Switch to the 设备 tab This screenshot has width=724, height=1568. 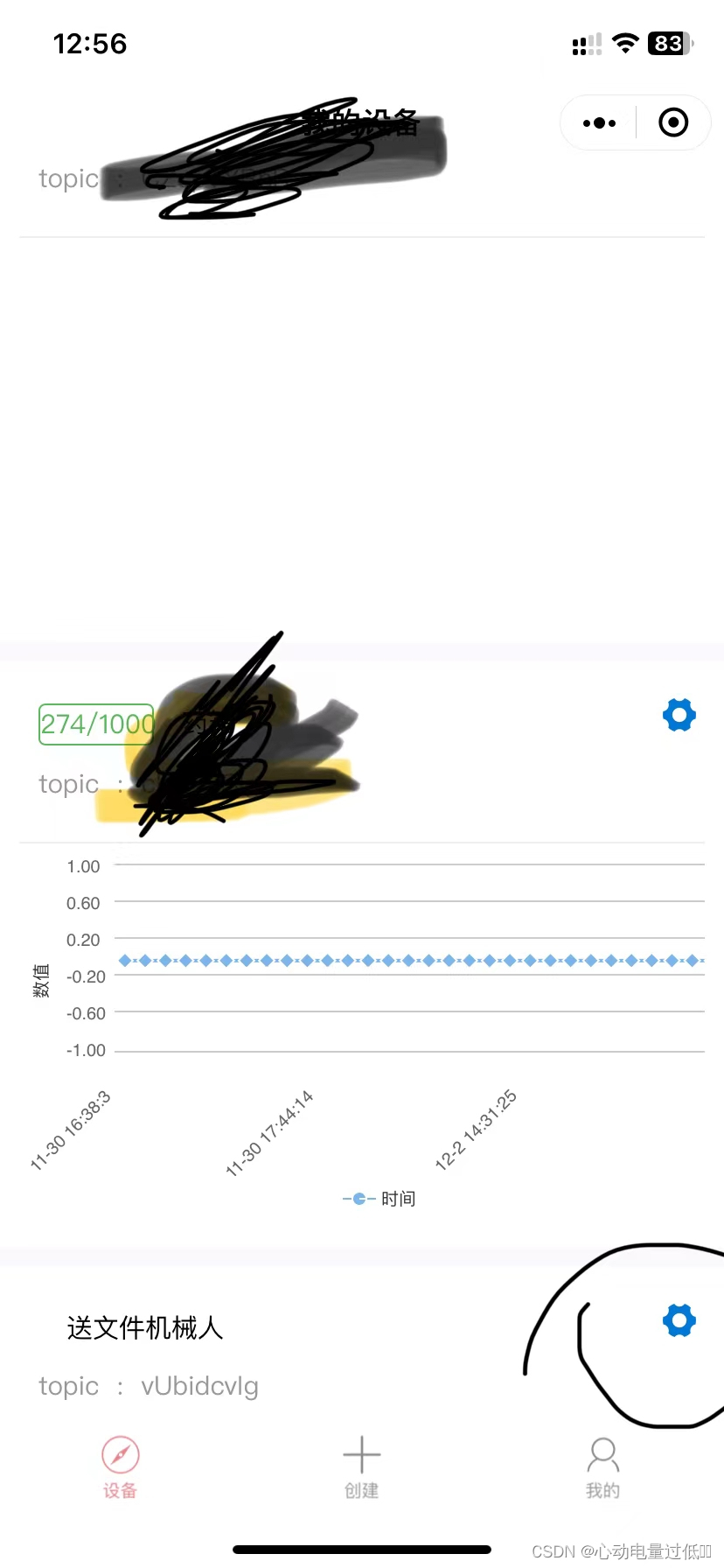click(x=121, y=1467)
